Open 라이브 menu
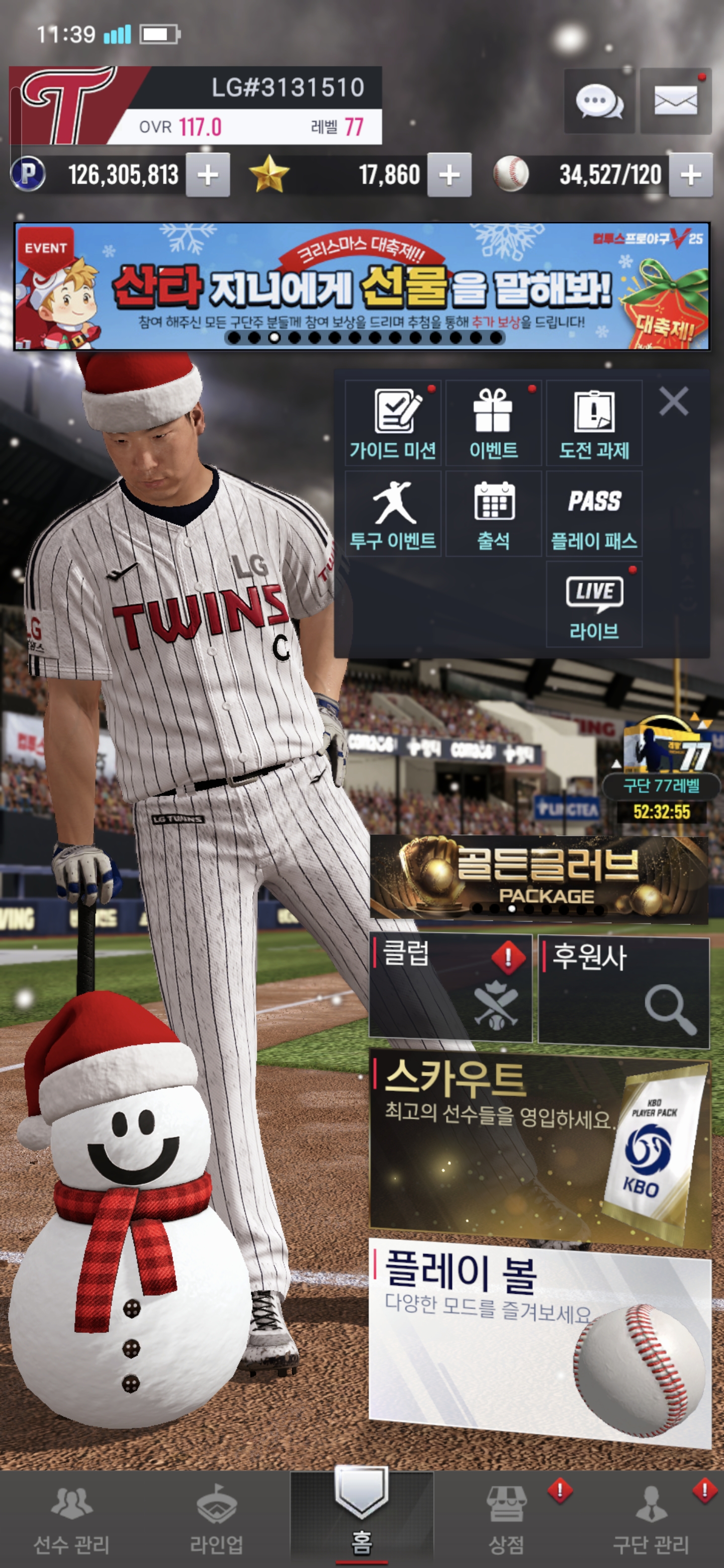 pos(594,605)
